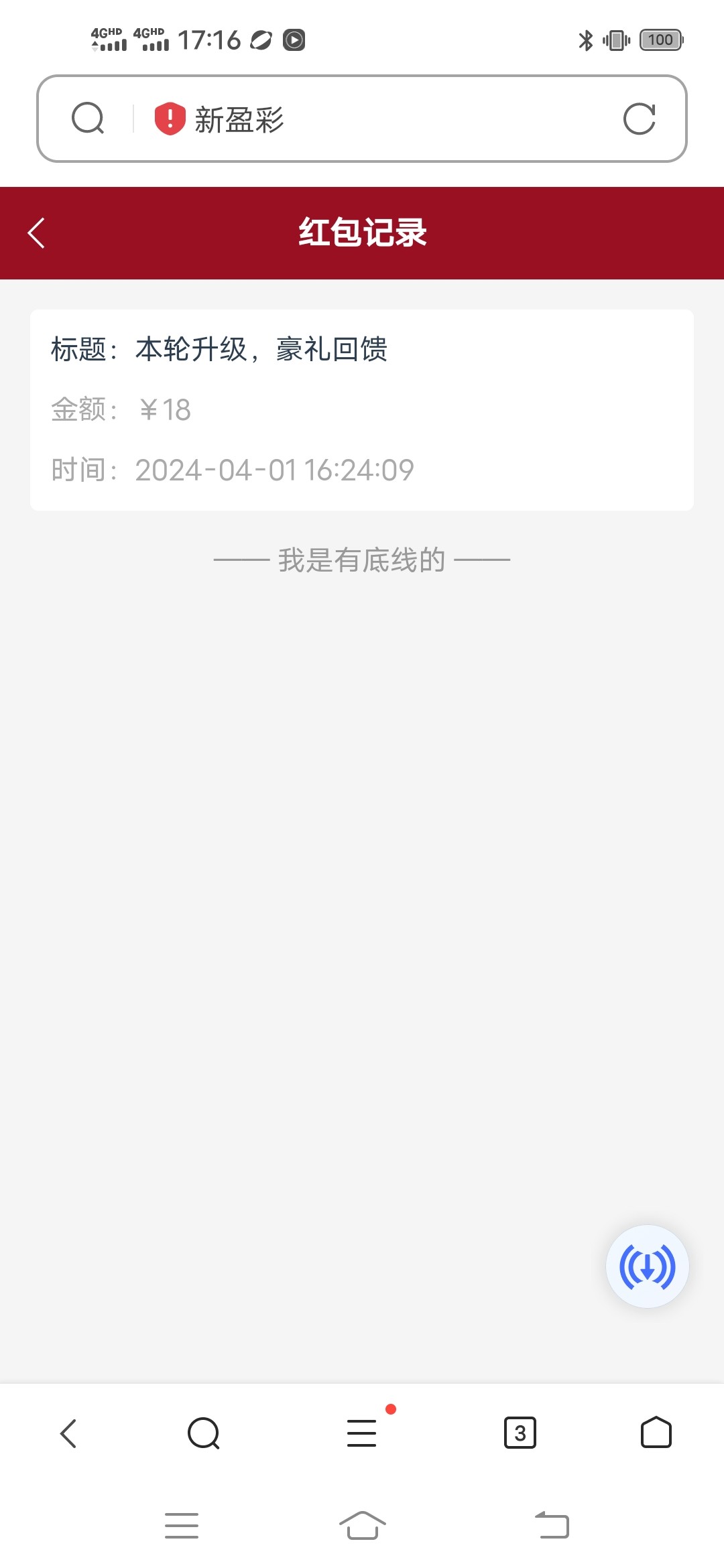
Task: Open search from the browser's bottom toolbar
Action: coord(204,1433)
